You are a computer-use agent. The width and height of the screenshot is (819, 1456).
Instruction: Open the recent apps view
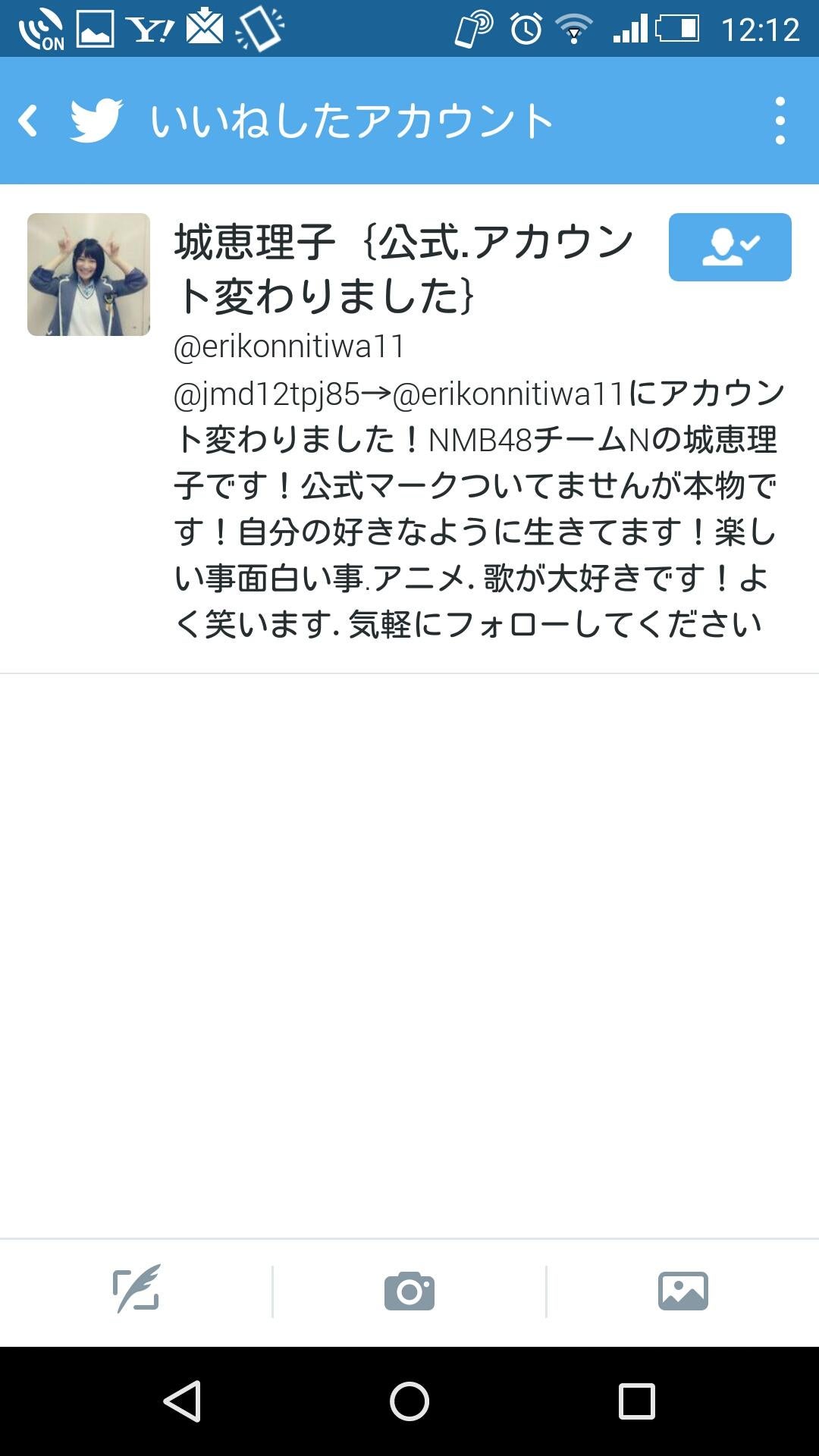click(636, 1401)
